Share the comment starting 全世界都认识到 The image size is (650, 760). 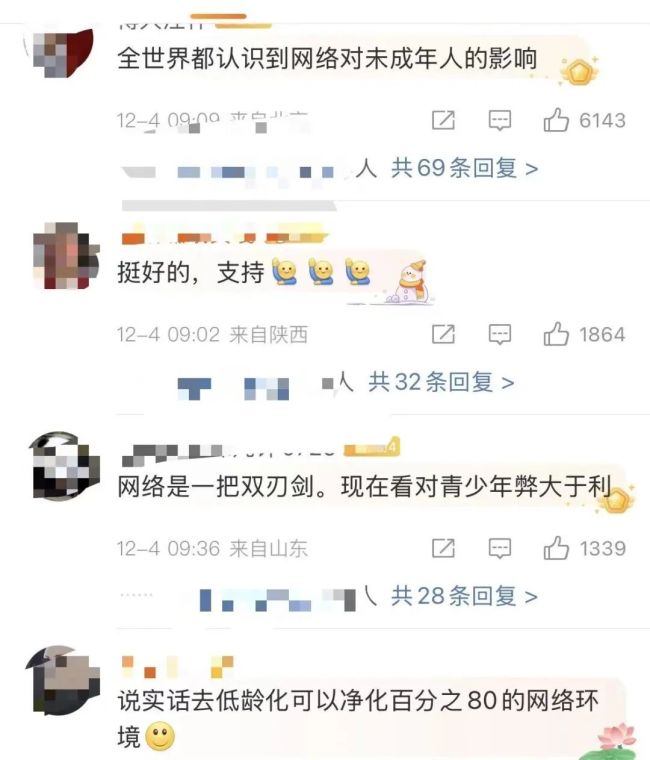tap(443, 121)
